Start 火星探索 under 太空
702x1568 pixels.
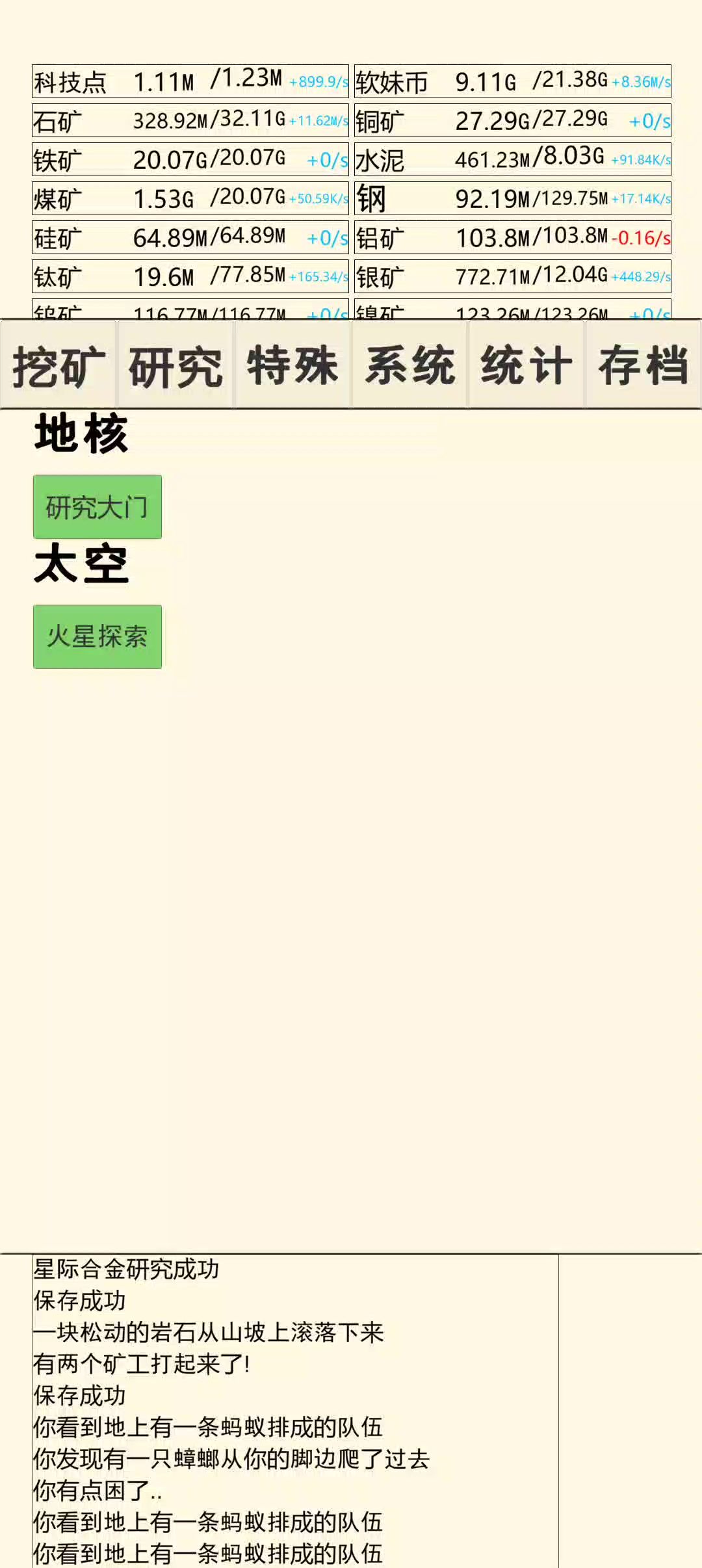coord(97,637)
